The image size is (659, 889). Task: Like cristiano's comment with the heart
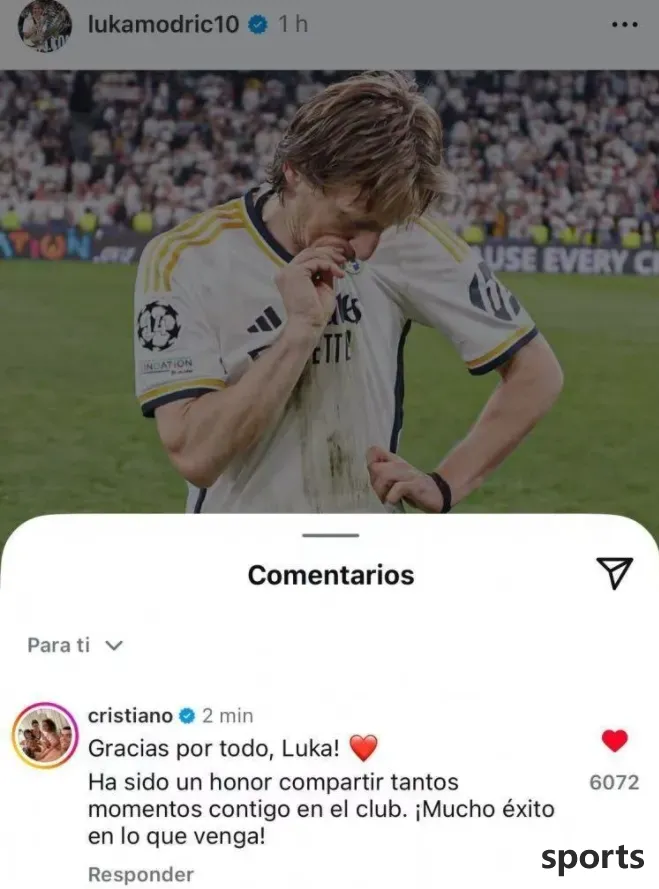pos(615,741)
